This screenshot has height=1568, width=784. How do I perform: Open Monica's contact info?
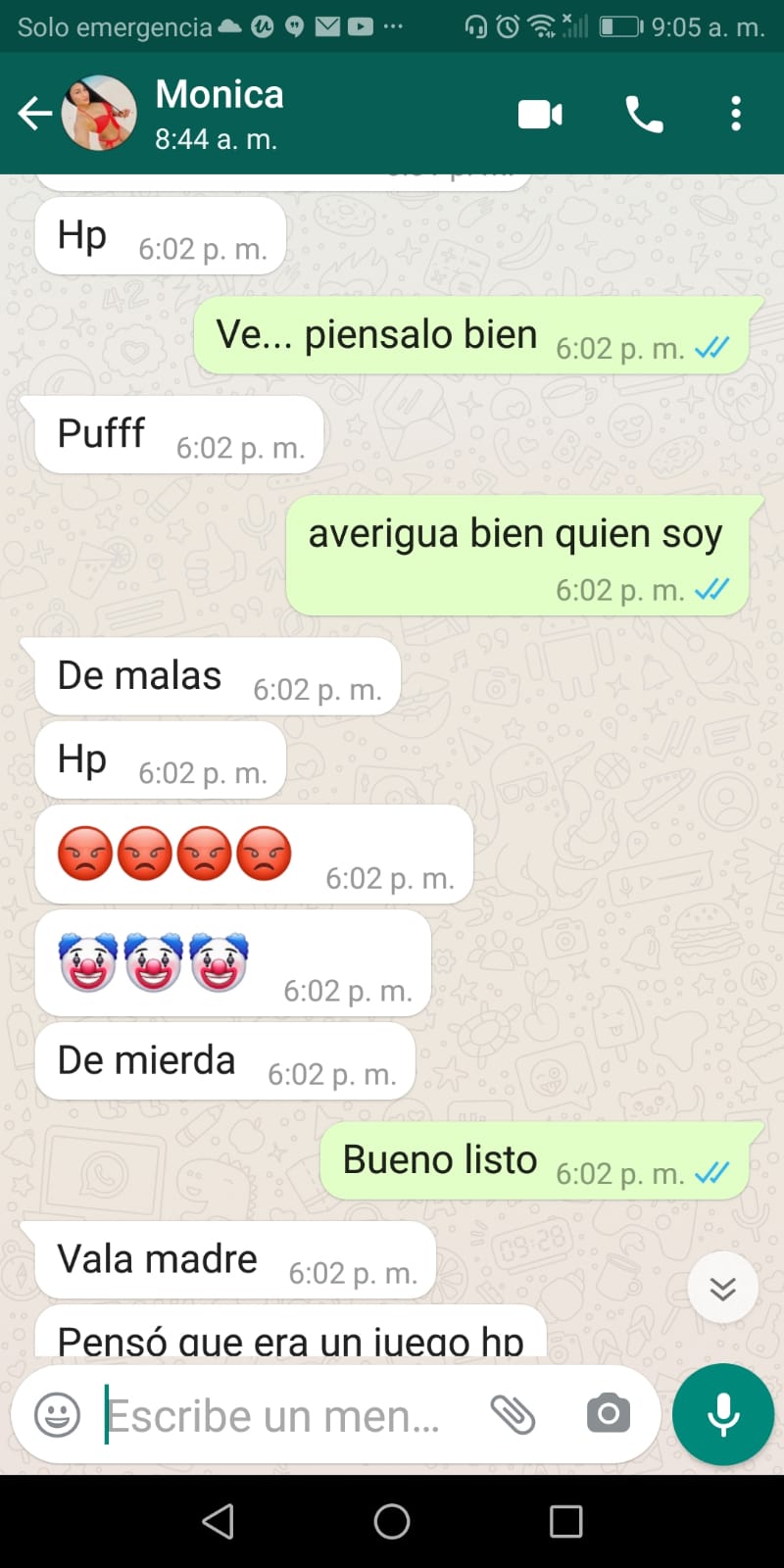[x=220, y=114]
